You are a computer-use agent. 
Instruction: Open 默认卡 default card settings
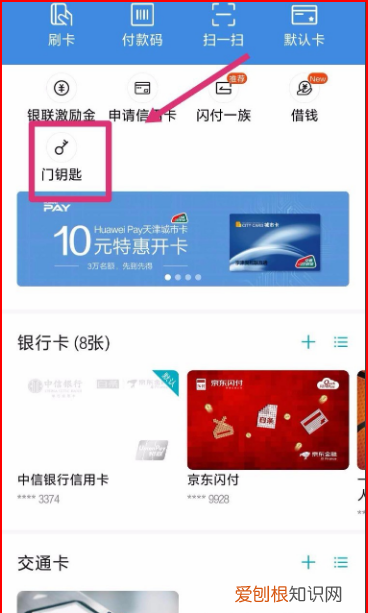[x=304, y=24]
